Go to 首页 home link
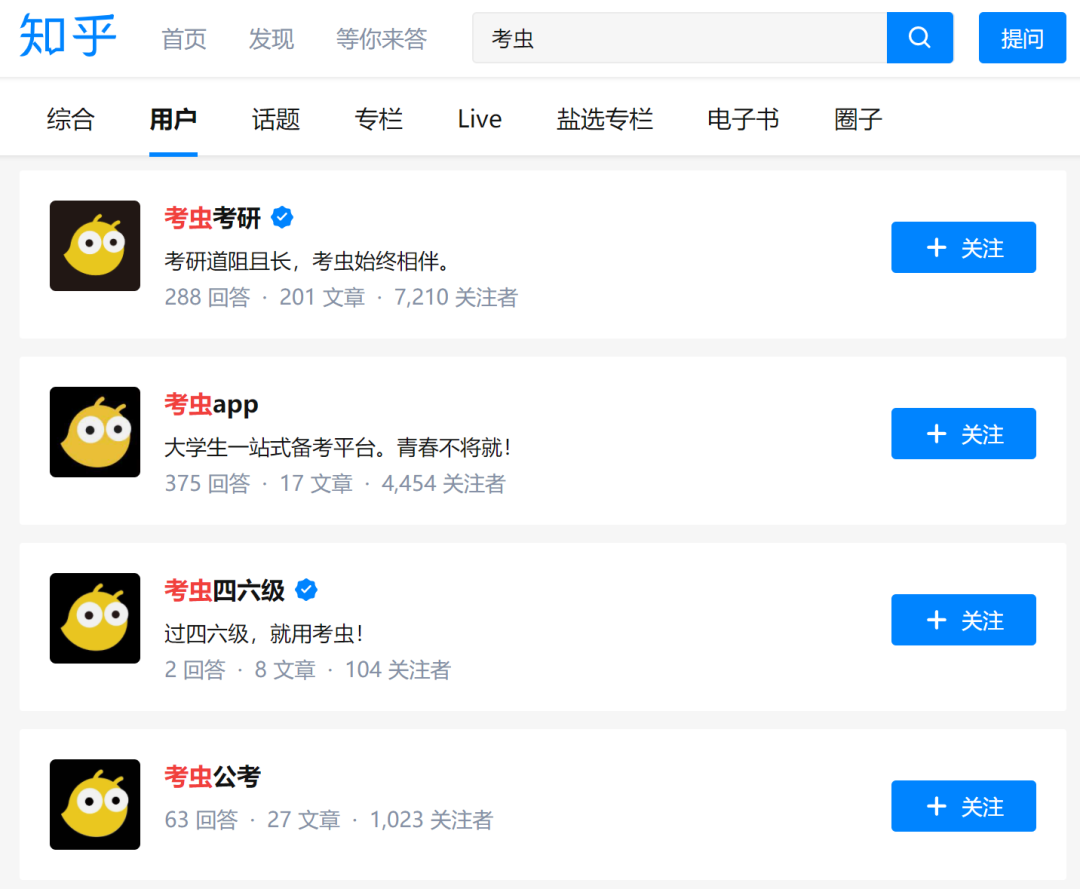This screenshot has width=1080, height=889. pos(184,39)
